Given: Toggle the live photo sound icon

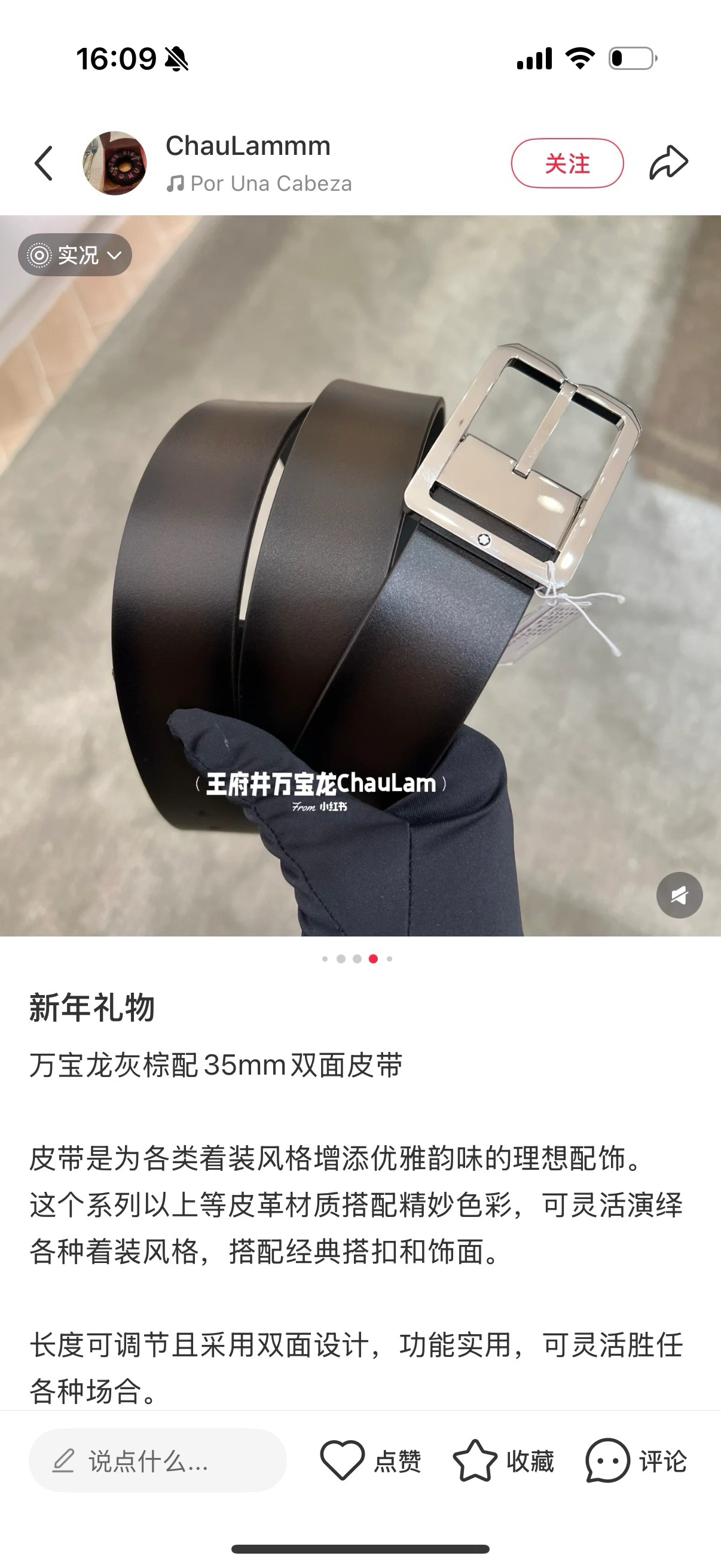Looking at the screenshot, I should click(x=679, y=895).
